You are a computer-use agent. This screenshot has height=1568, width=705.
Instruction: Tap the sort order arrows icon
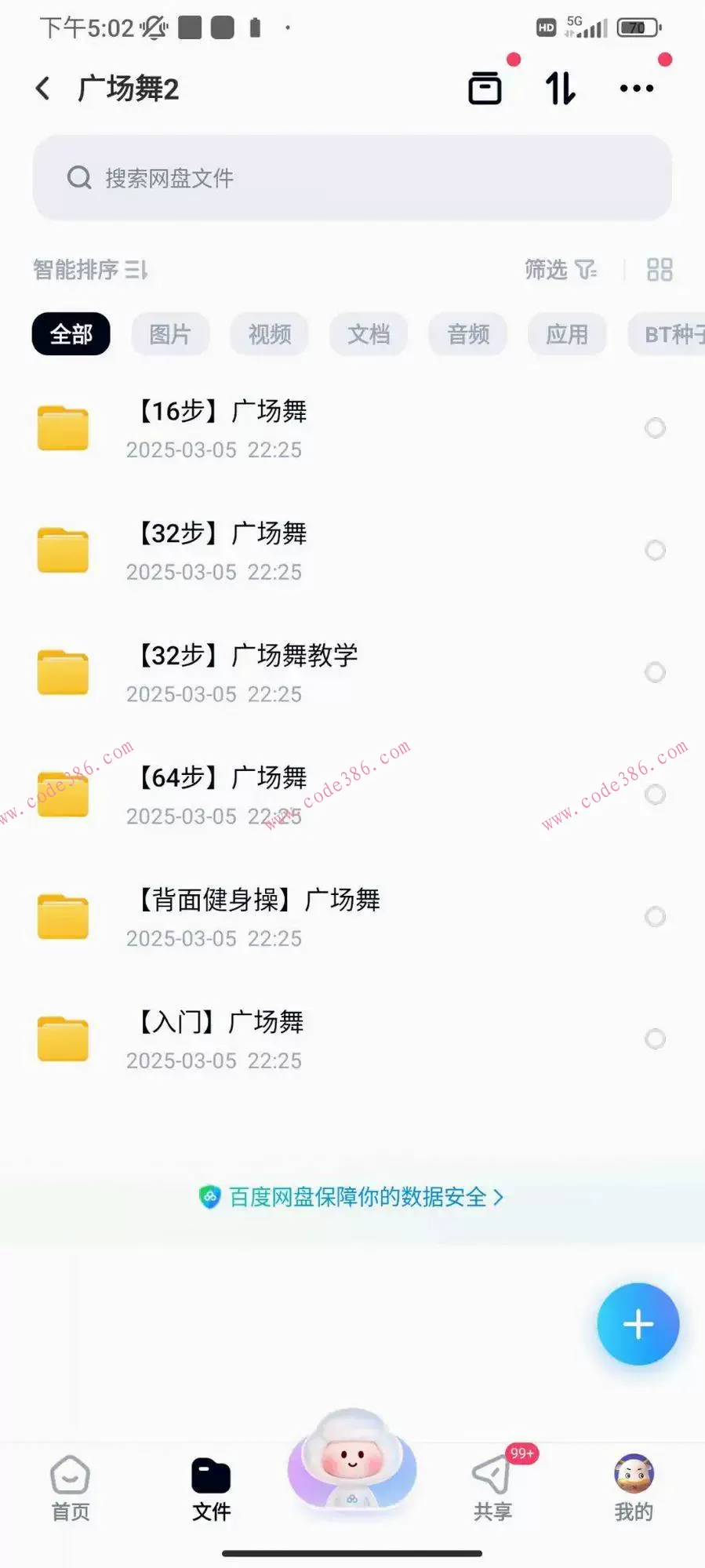[560, 88]
